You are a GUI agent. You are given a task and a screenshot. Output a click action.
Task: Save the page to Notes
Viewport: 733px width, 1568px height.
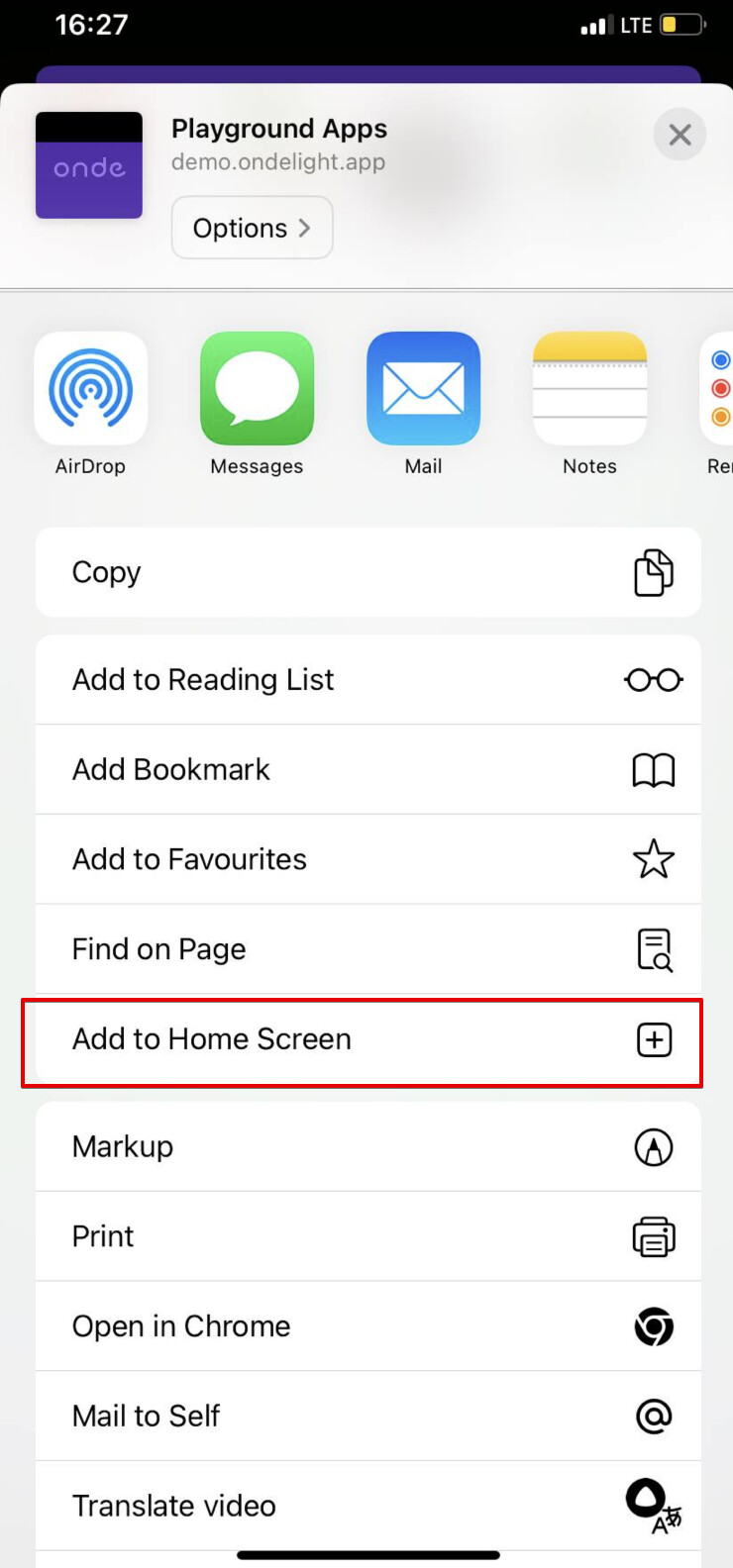589,405
